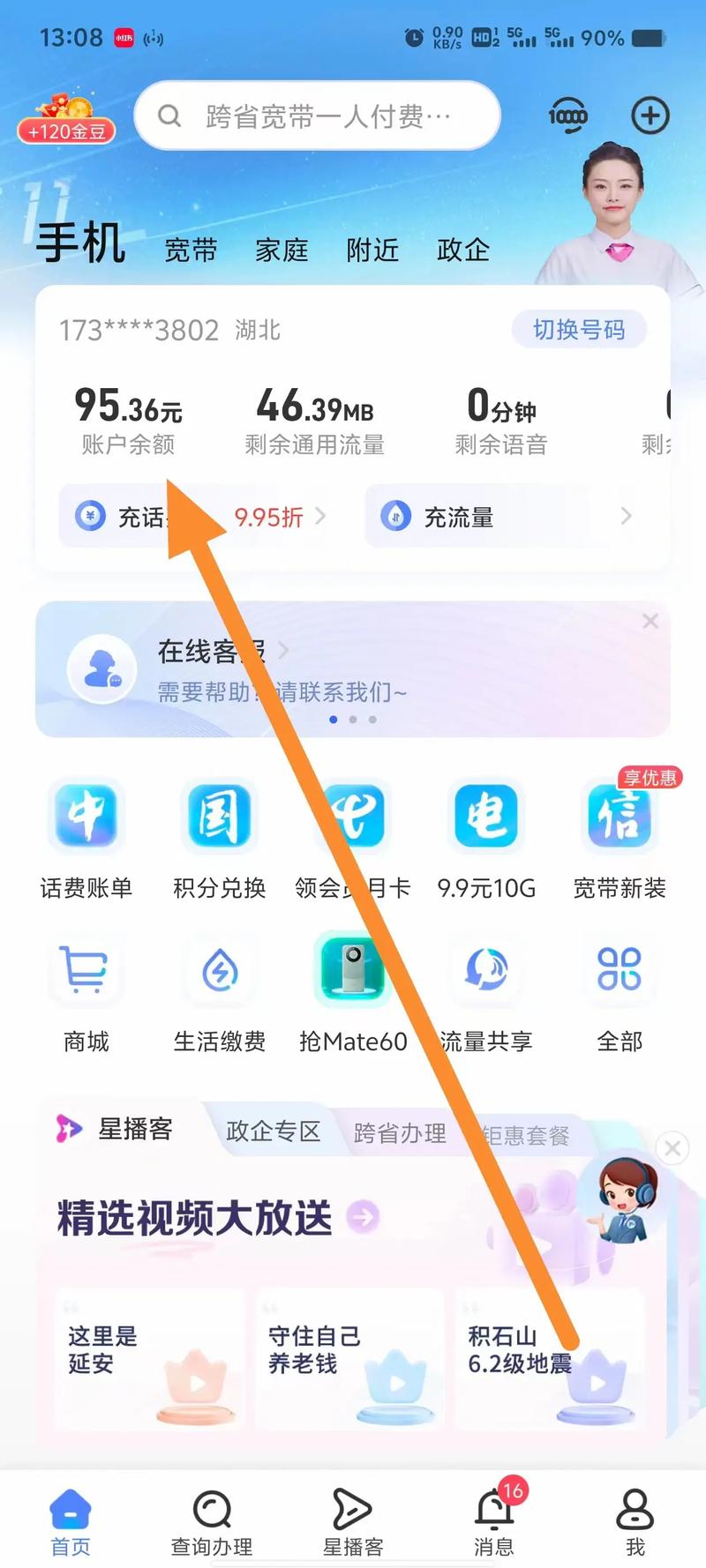Switch to the 家庭 tab
This screenshot has width=706, height=1568.
[x=282, y=250]
